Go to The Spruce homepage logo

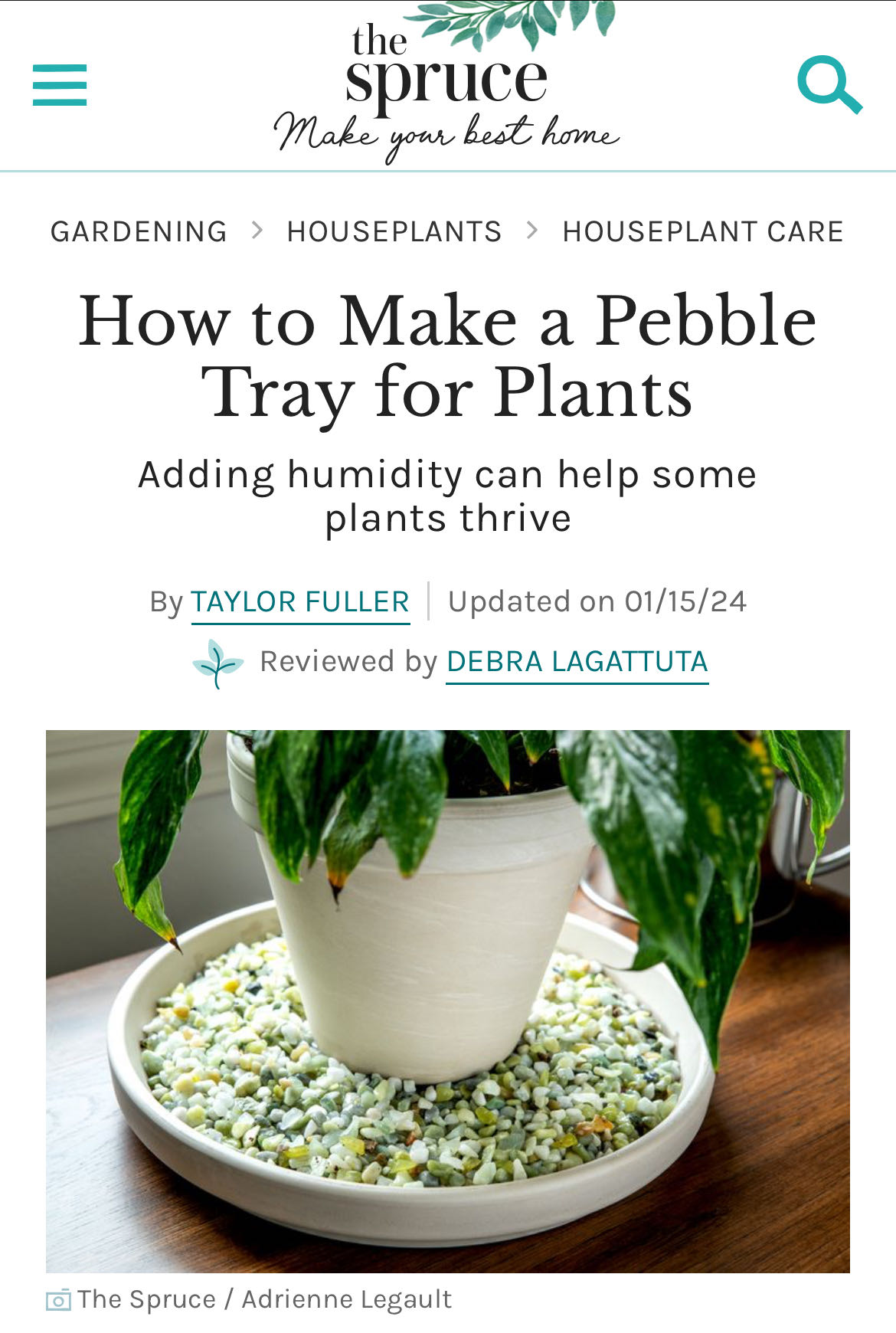446,84
